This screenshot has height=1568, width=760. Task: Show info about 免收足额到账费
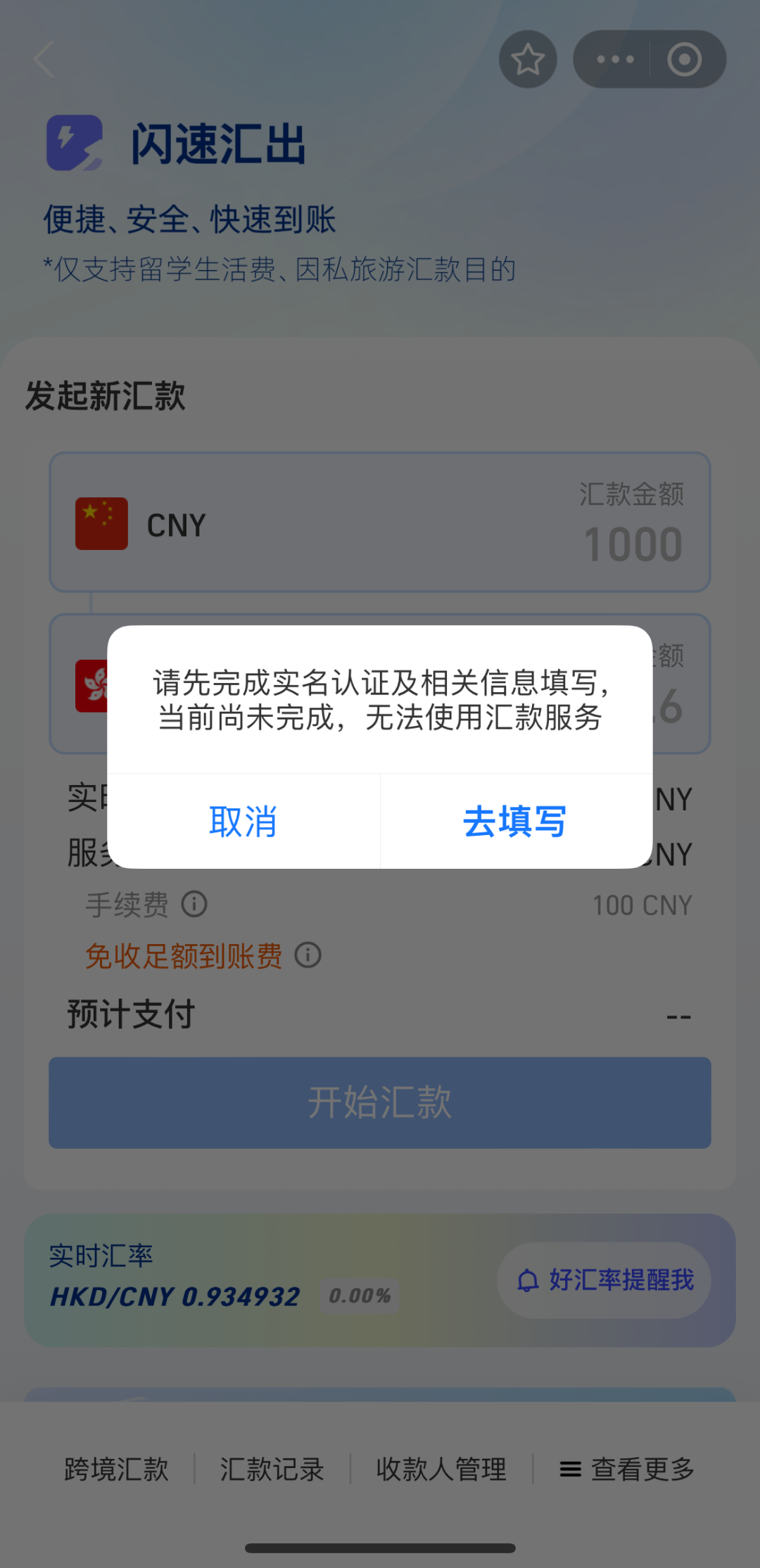308,955
